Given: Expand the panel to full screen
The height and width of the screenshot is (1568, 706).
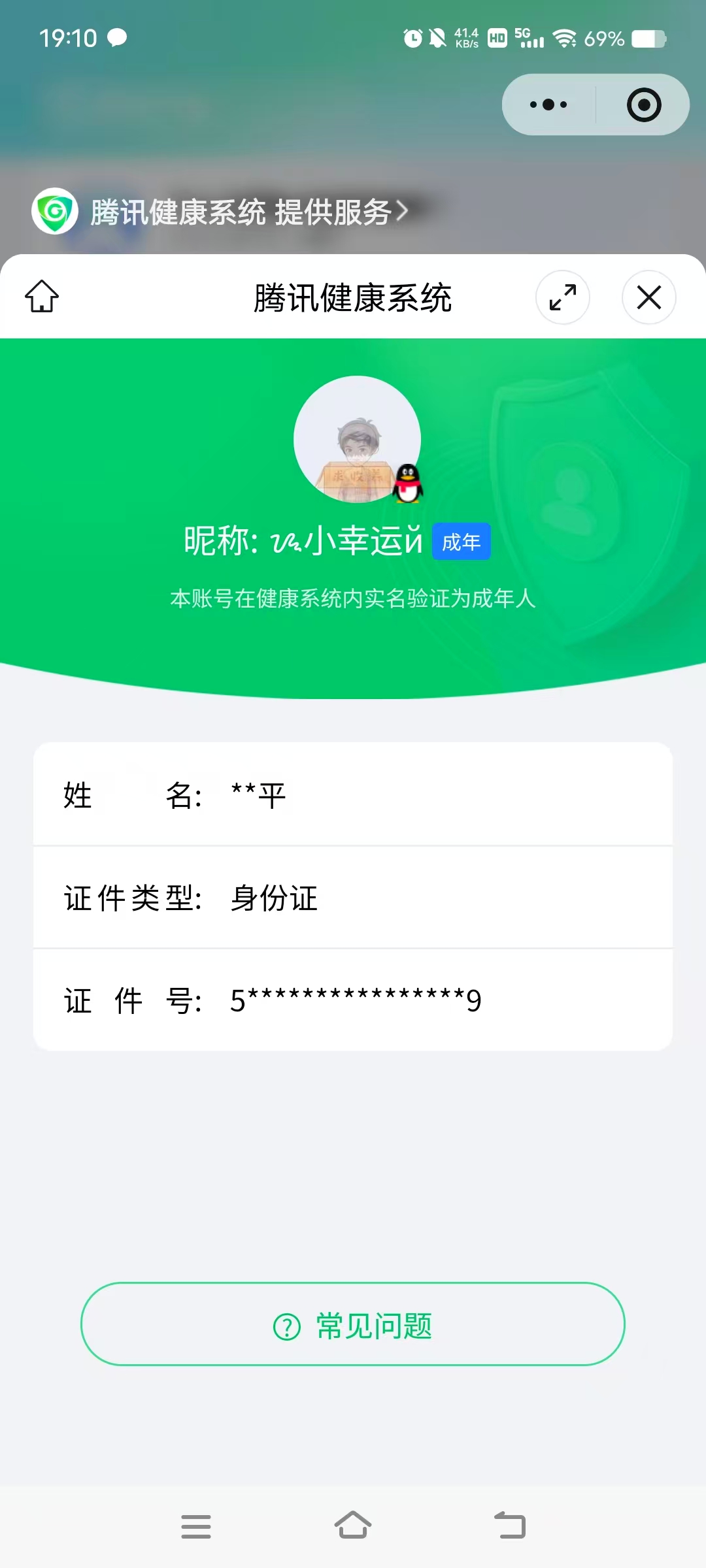Looking at the screenshot, I should (x=563, y=297).
